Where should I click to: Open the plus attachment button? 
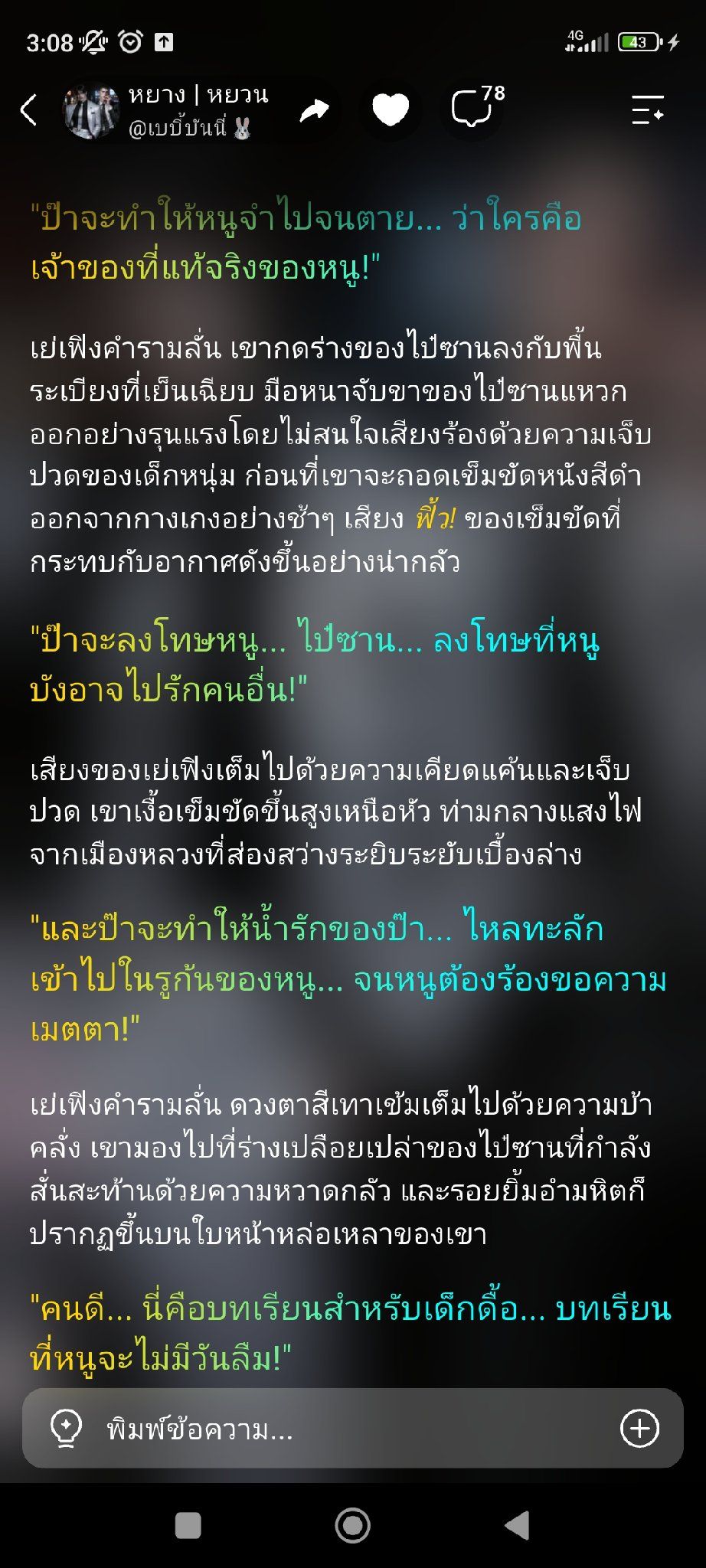point(639,1428)
